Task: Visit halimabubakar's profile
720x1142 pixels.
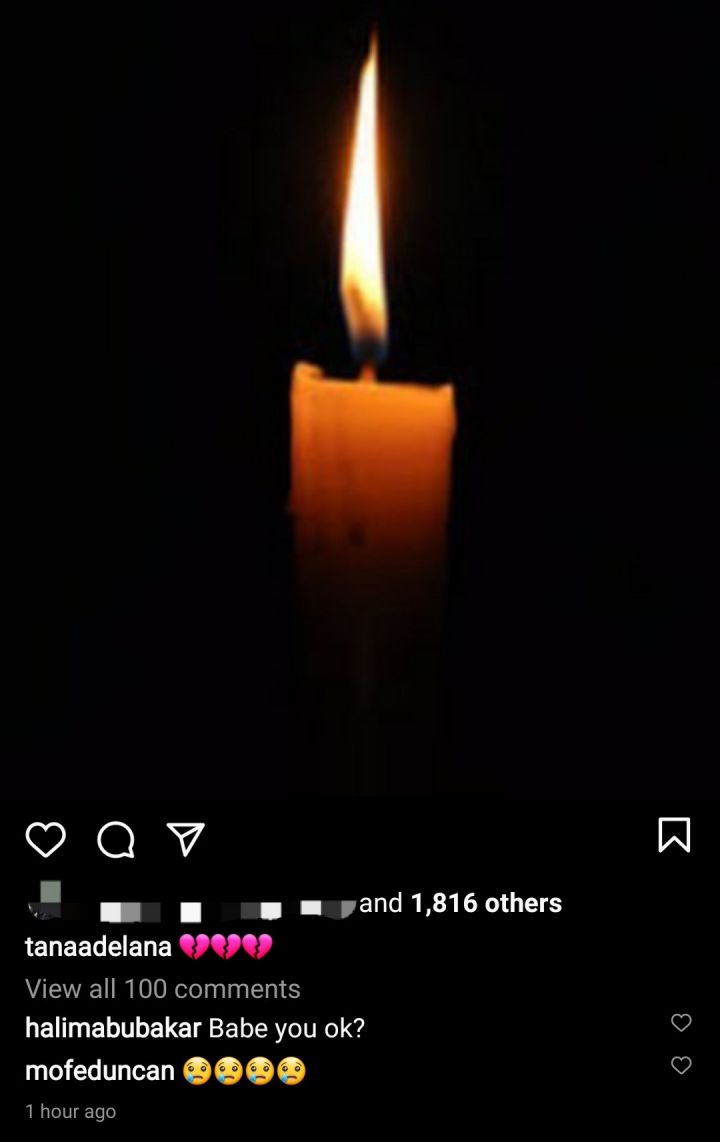Action: tap(113, 1028)
